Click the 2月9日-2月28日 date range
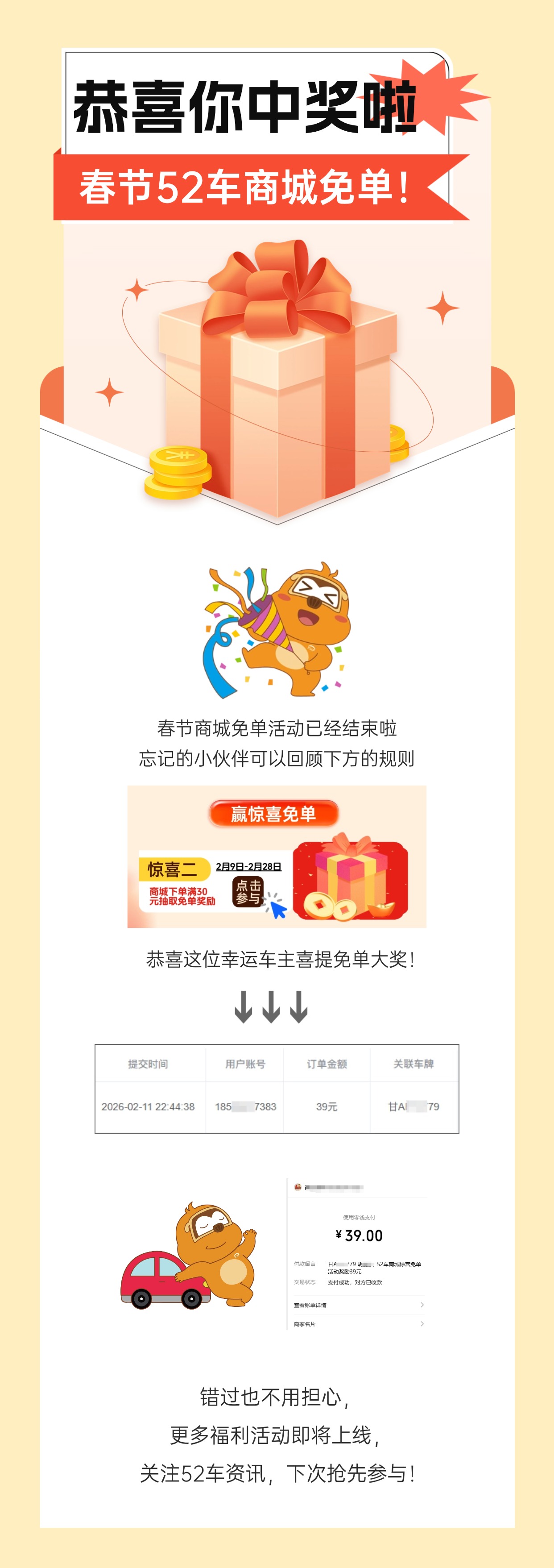The image size is (554, 1568). click(249, 866)
